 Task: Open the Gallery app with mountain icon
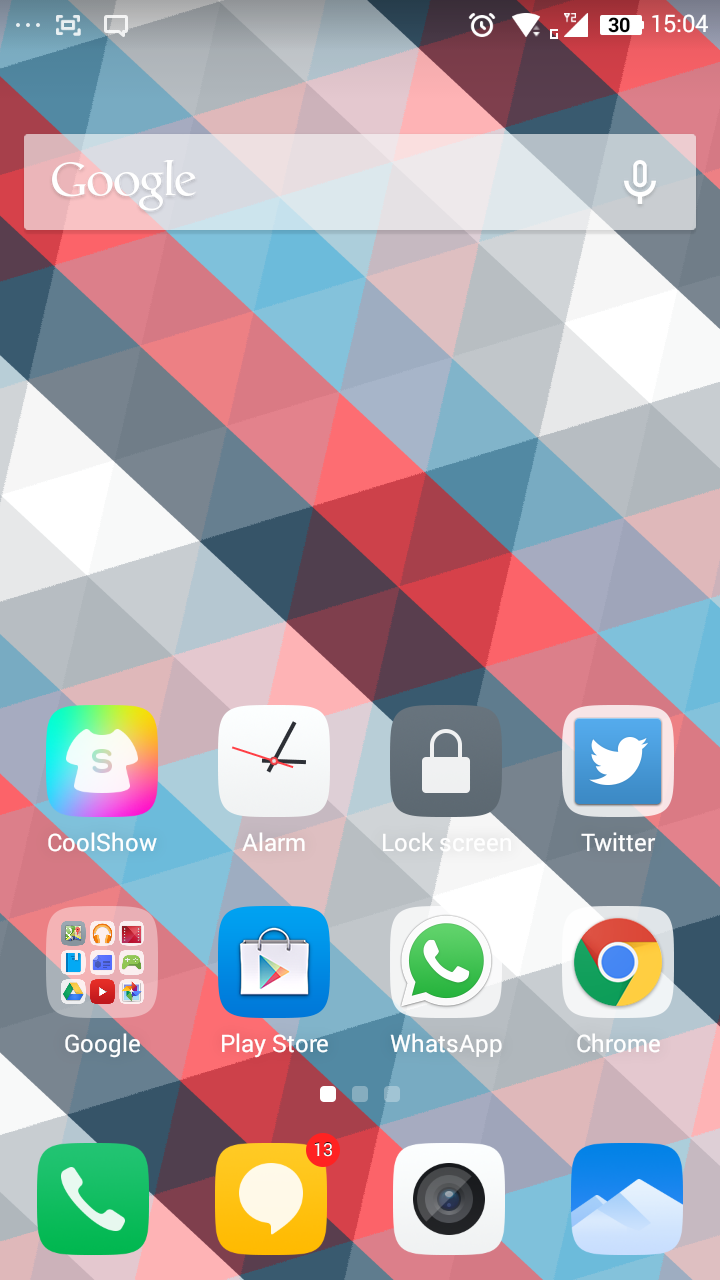tap(627, 1199)
